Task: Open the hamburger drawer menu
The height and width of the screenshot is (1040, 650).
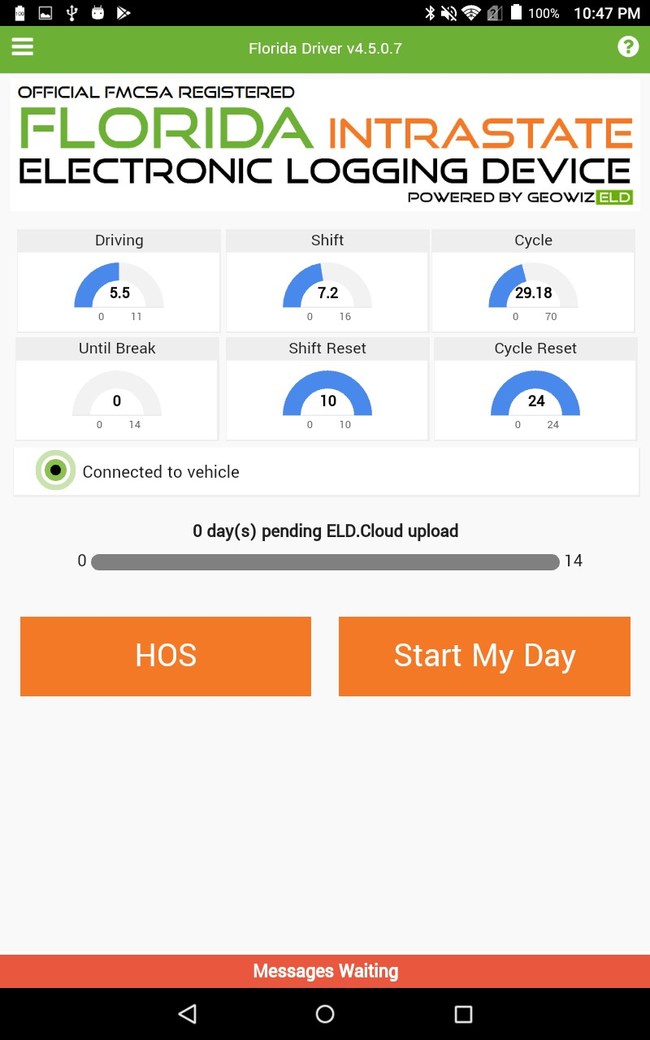Action: [x=22, y=46]
